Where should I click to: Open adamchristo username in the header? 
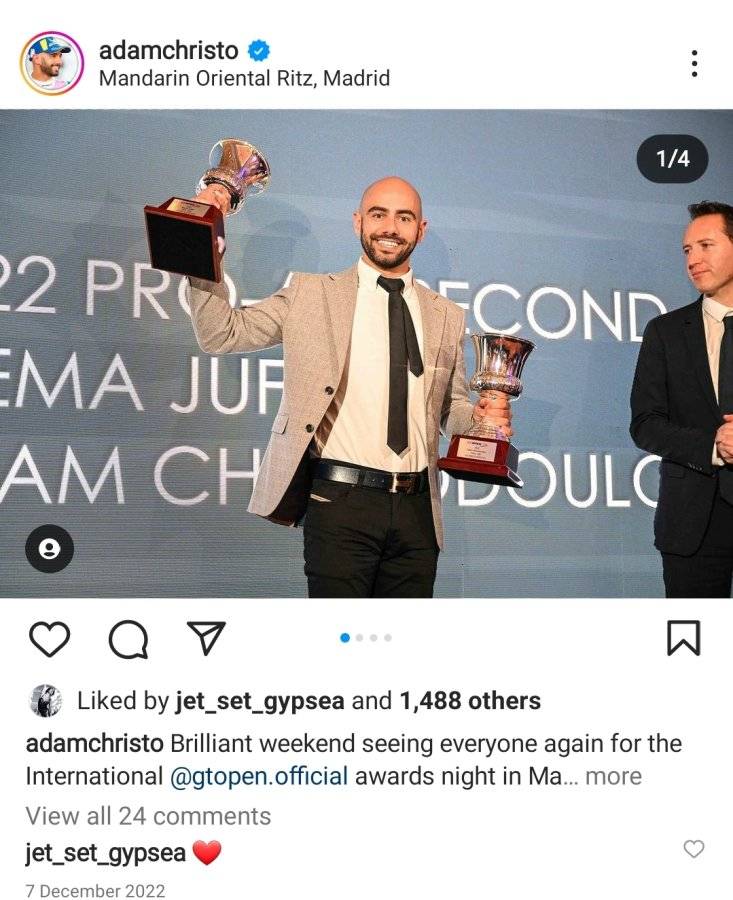tap(168, 51)
